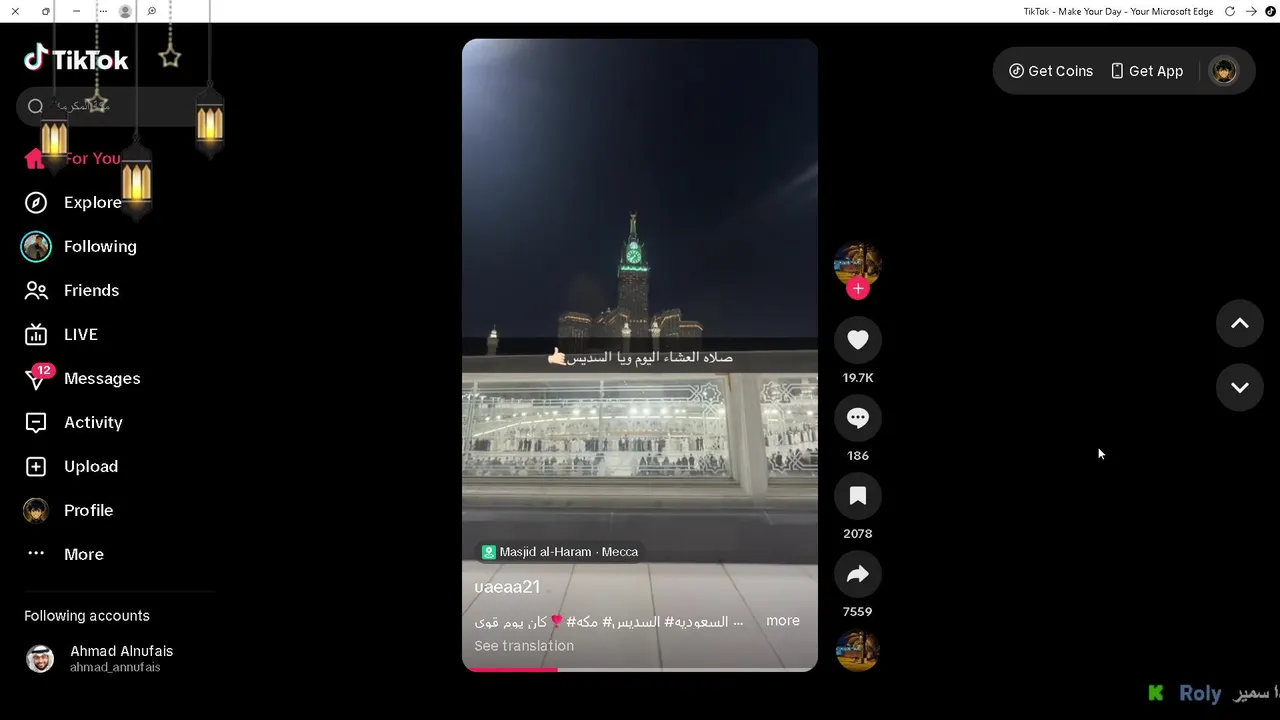The width and height of the screenshot is (1280, 720).
Task: Like the uaeaa21 video
Action: pyautogui.click(x=857, y=340)
